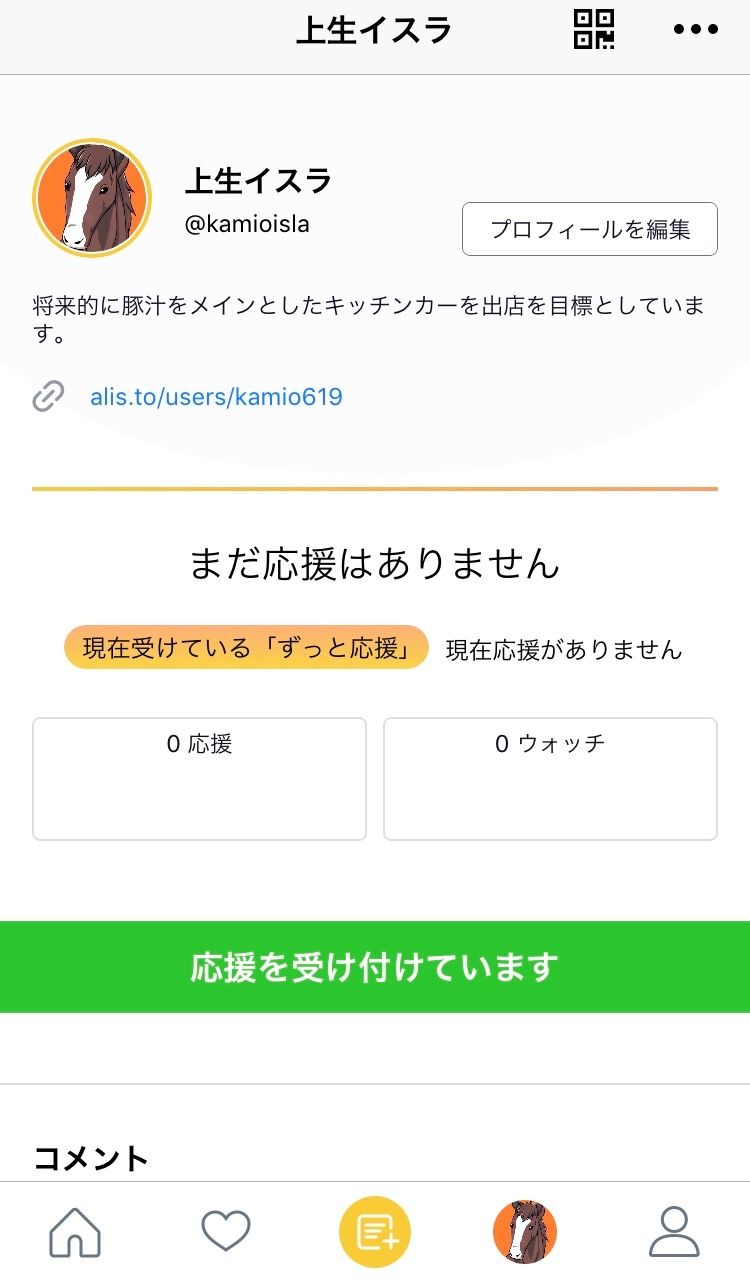Tap プロフィールを編集 button
Image resolution: width=750 pixels, height=1280 pixels.
(589, 229)
